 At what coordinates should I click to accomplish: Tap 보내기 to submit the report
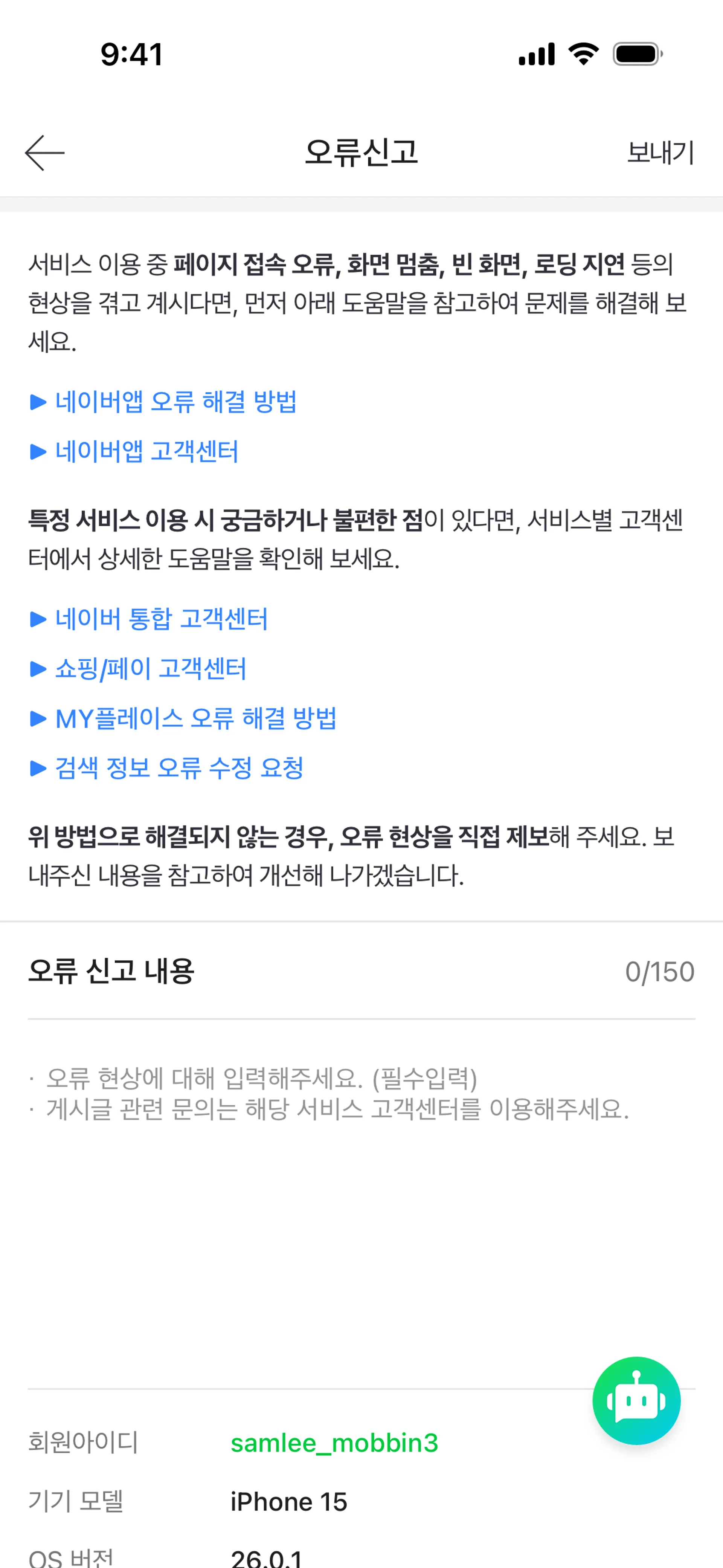[660, 153]
